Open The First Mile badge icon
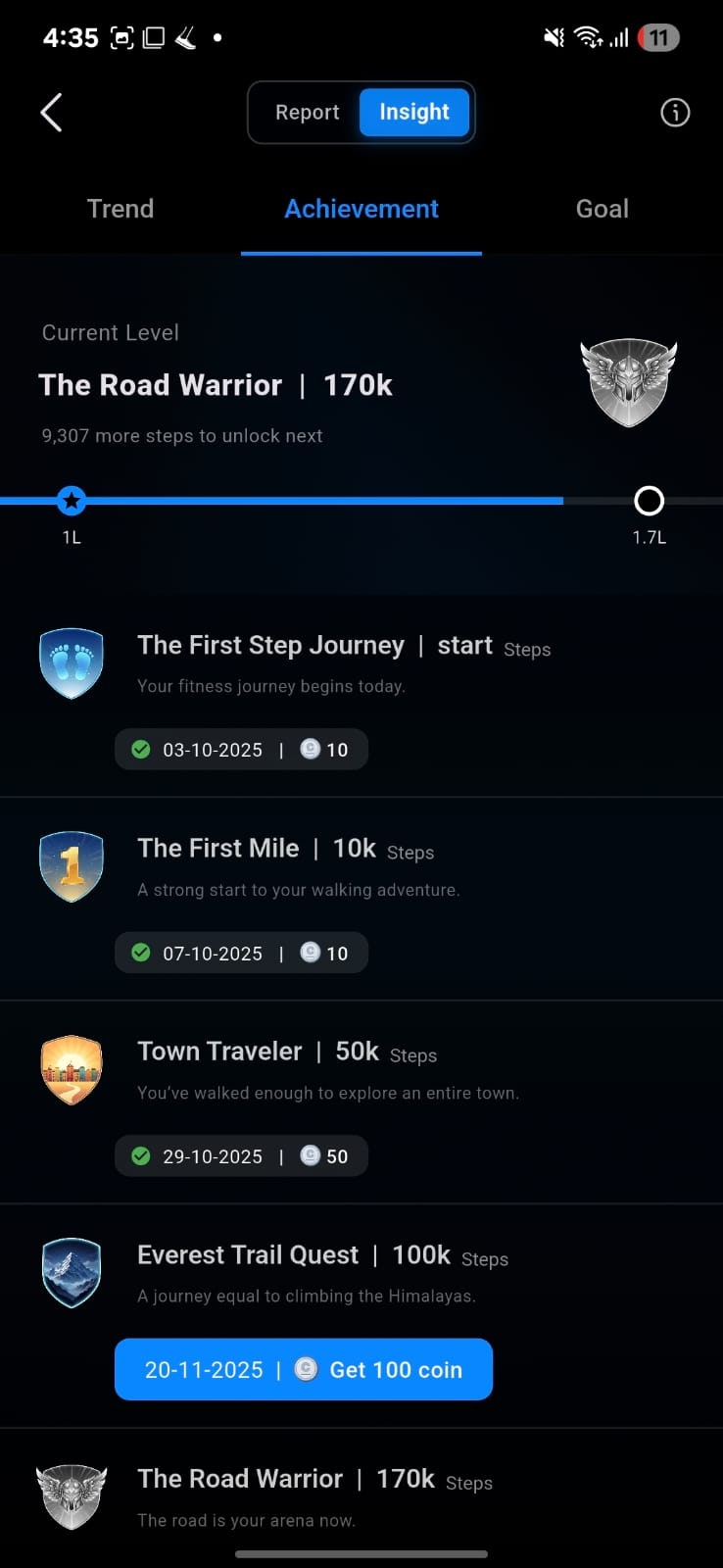 [x=72, y=865]
